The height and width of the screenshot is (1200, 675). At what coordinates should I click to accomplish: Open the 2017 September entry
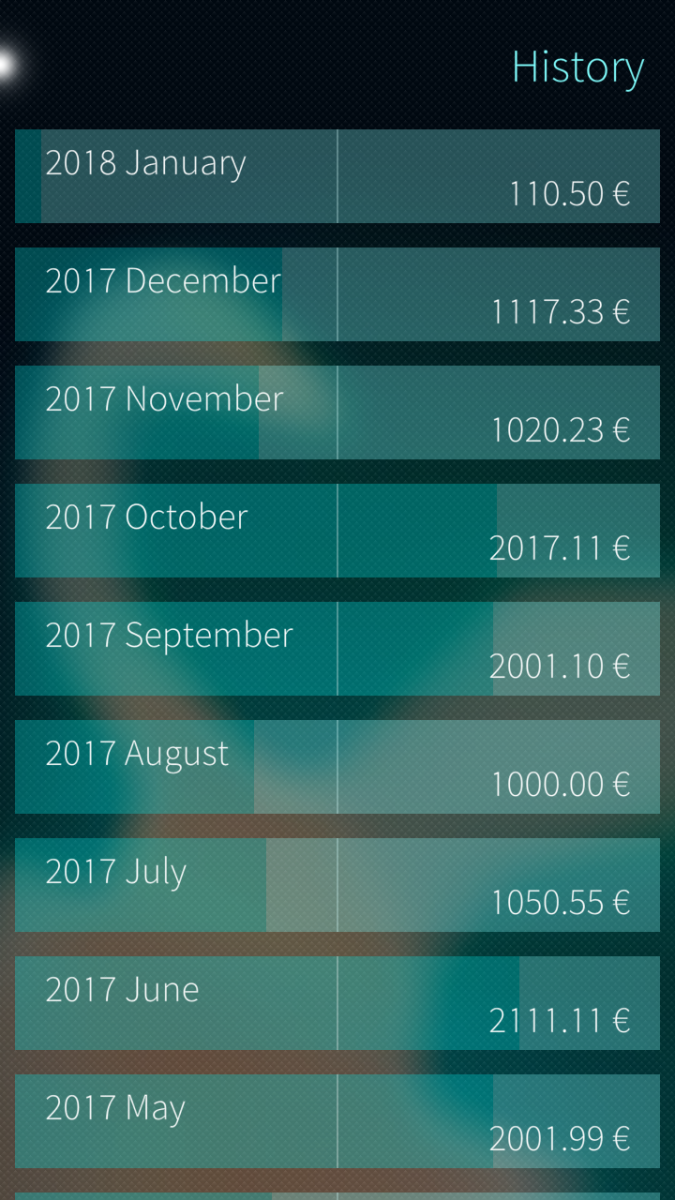[337, 648]
